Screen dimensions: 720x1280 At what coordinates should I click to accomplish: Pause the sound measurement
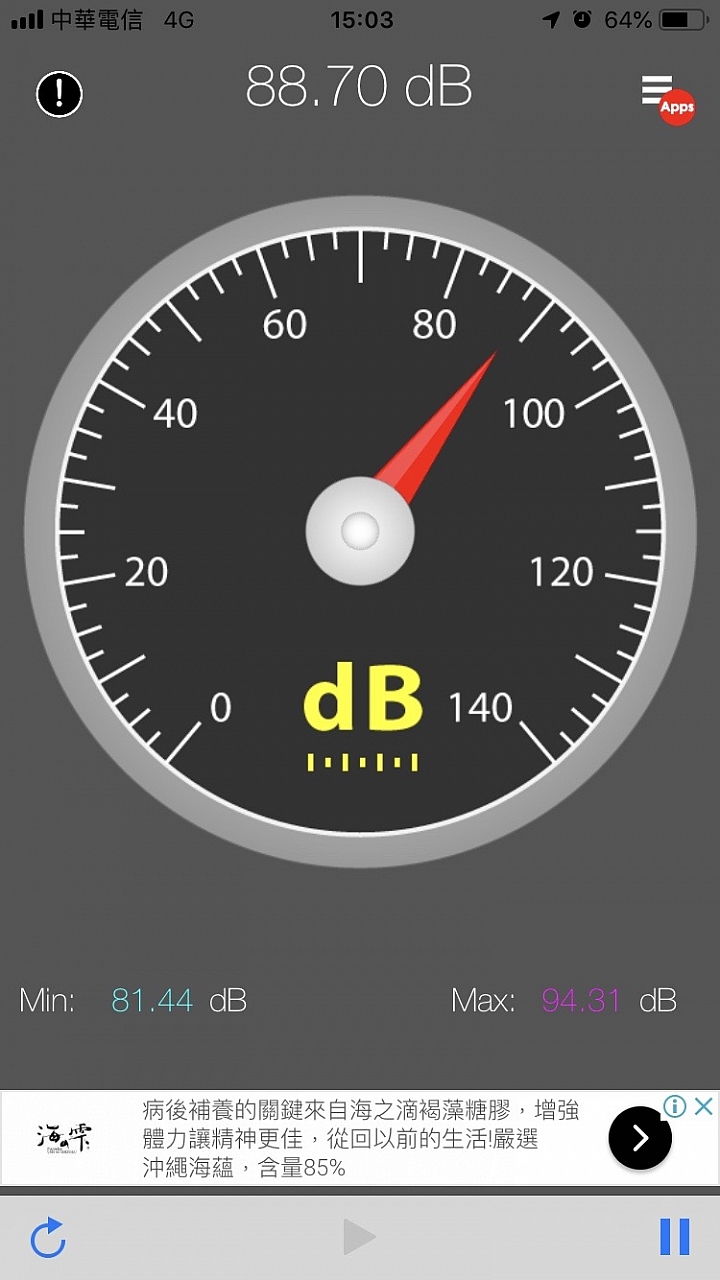coord(674,1237)
